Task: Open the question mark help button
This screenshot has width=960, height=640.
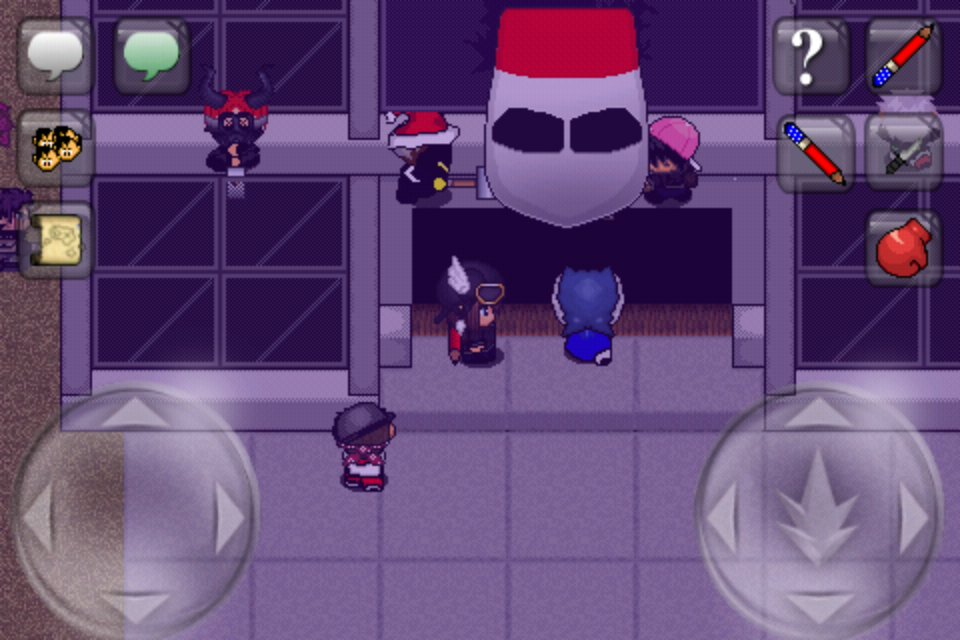Action: pyautogui.click(x=809, y=56)
